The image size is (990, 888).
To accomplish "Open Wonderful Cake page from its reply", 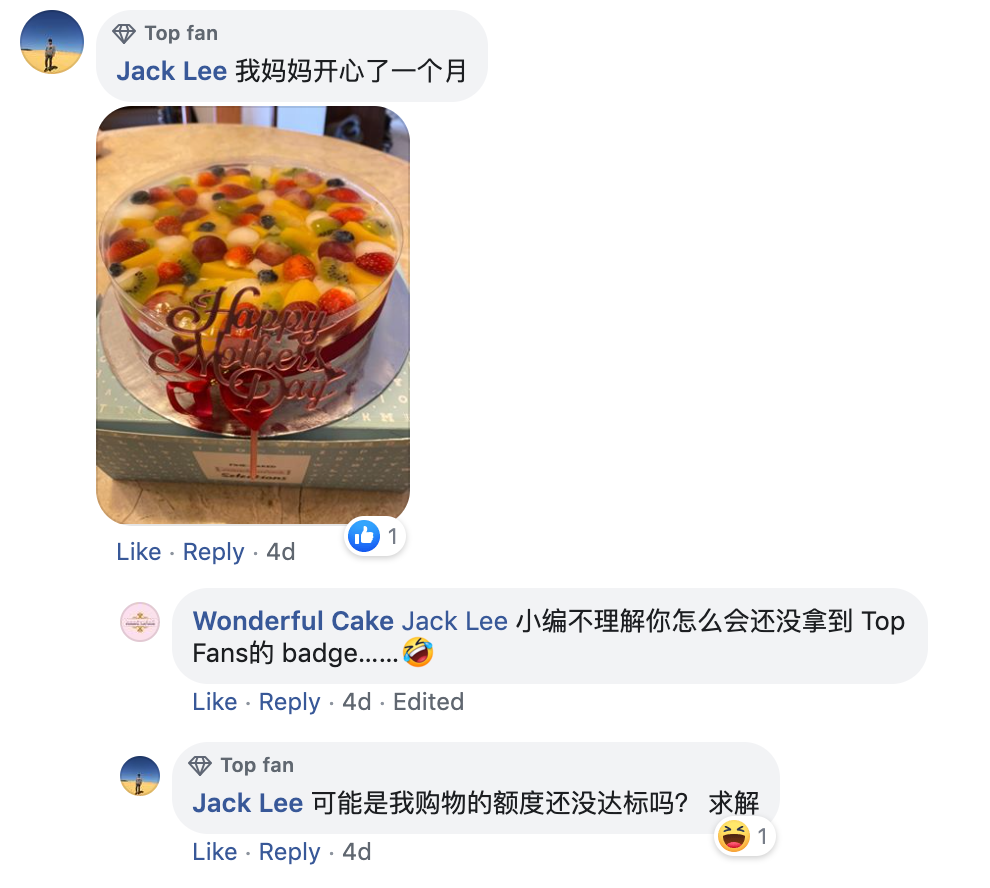I will pyautogui.click(x=292, y=621).
